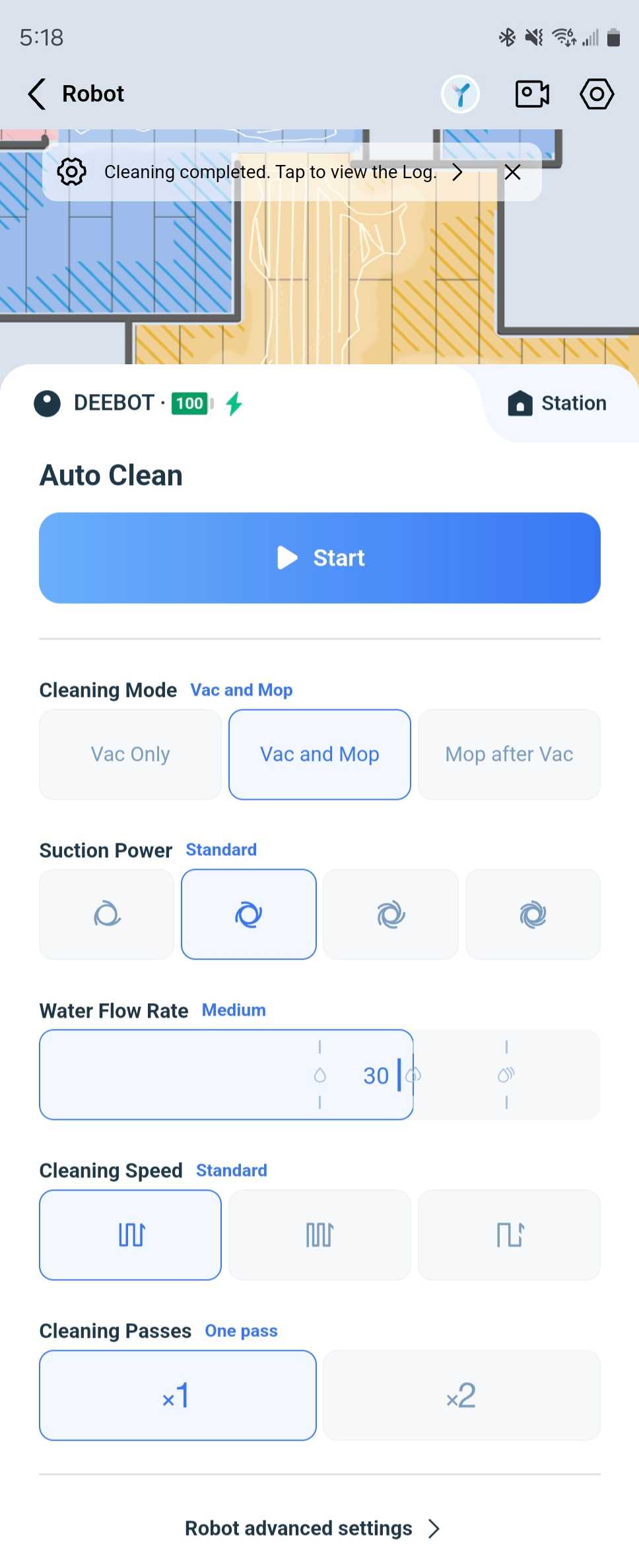
Task: Tap the YIKO assistant icon
Action: click(460, 94)
